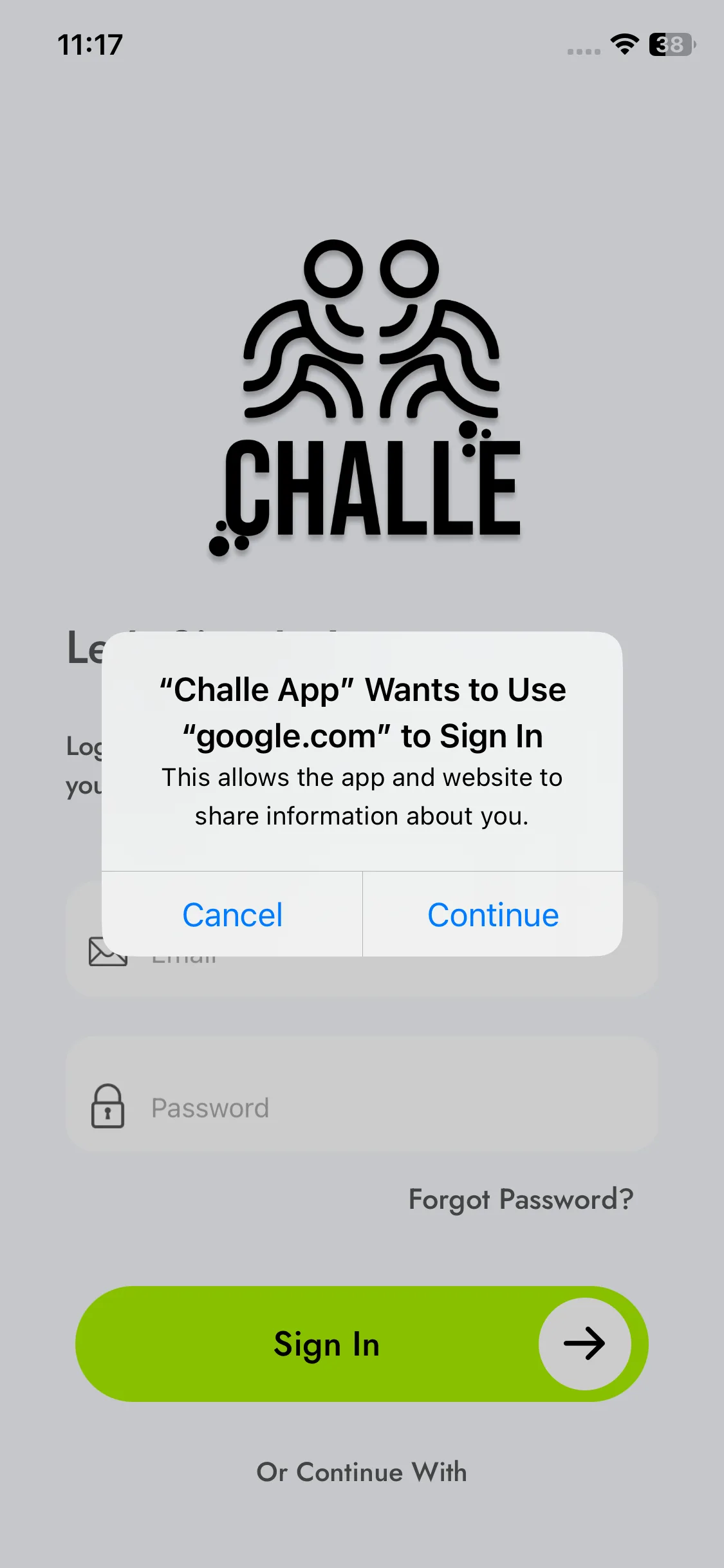This screenshot has width=724, height=1568.
Task: Tap the Password field
Action: pyautogui.click(x=362, y=1107)
